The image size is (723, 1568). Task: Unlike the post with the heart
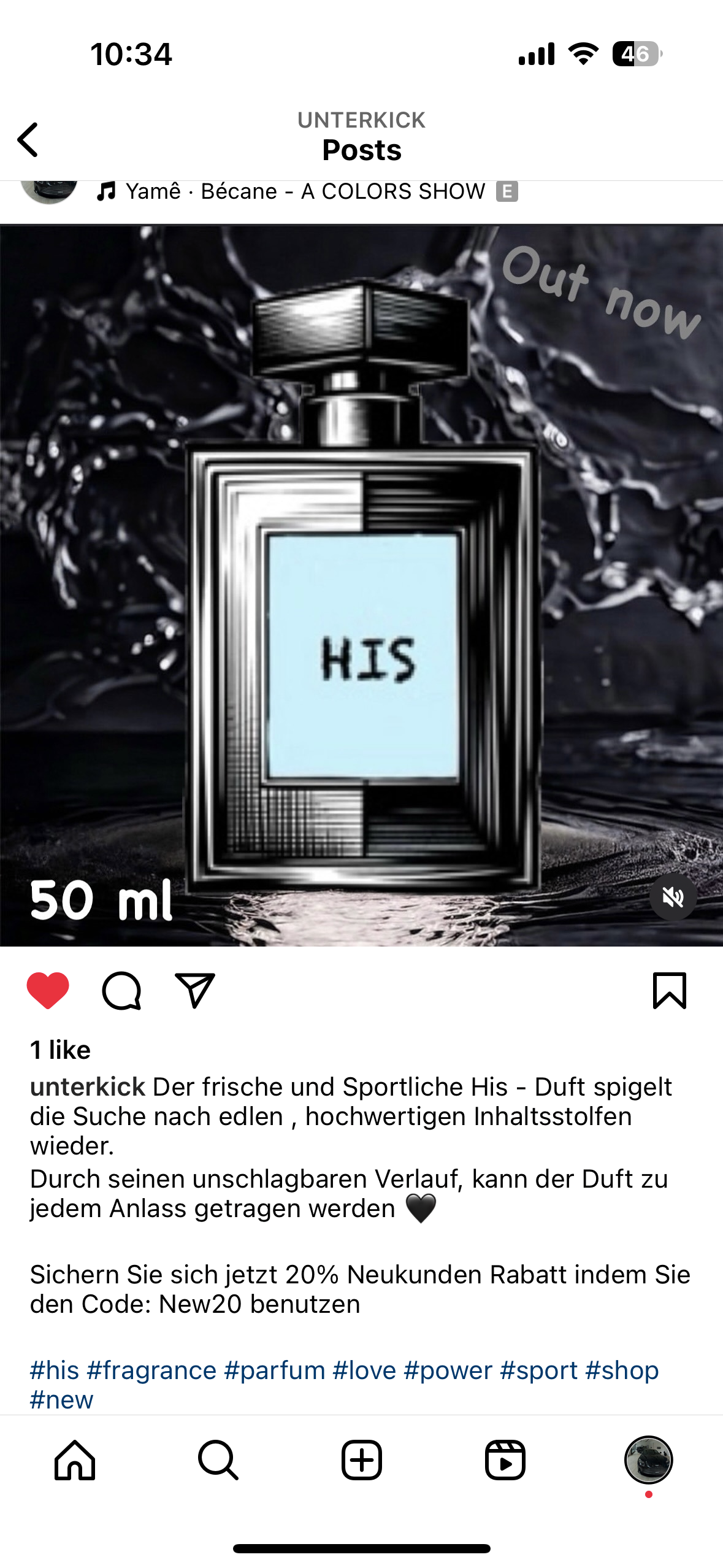click(48, 990)
